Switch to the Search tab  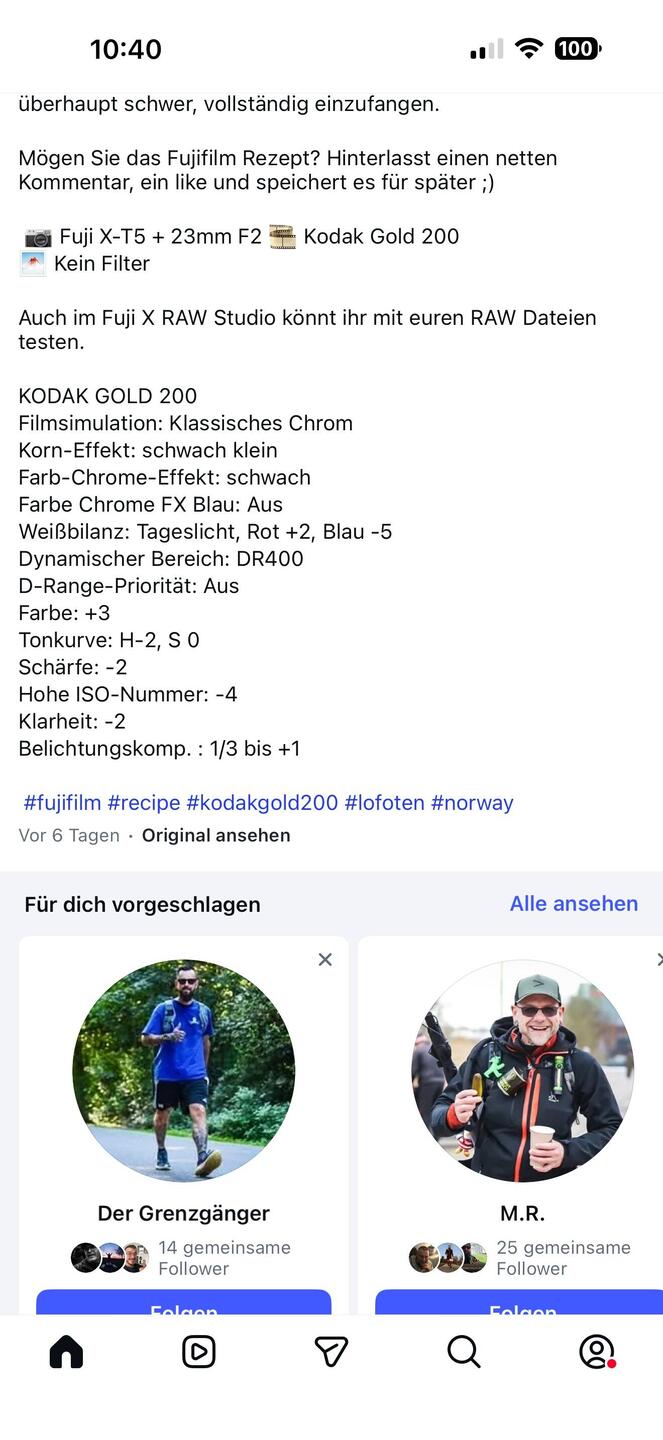464,1352
